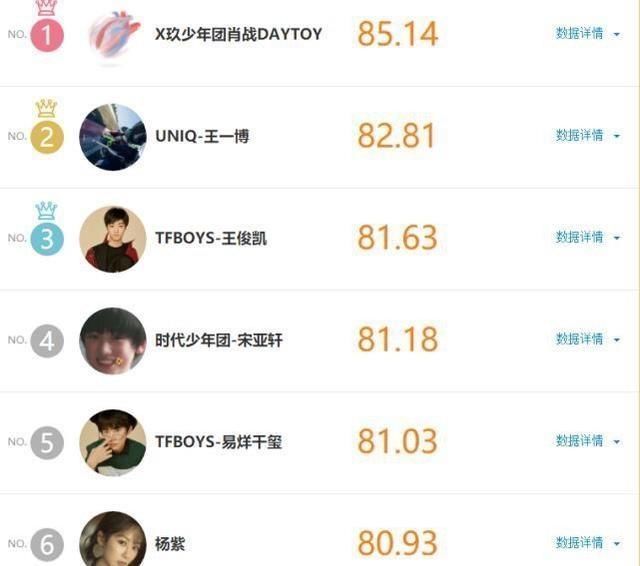640x566 pixels.
Task: Show 数据详情 for TFBOYS-王俊凯
Action: pyautogui.click(x=587, y=237)
